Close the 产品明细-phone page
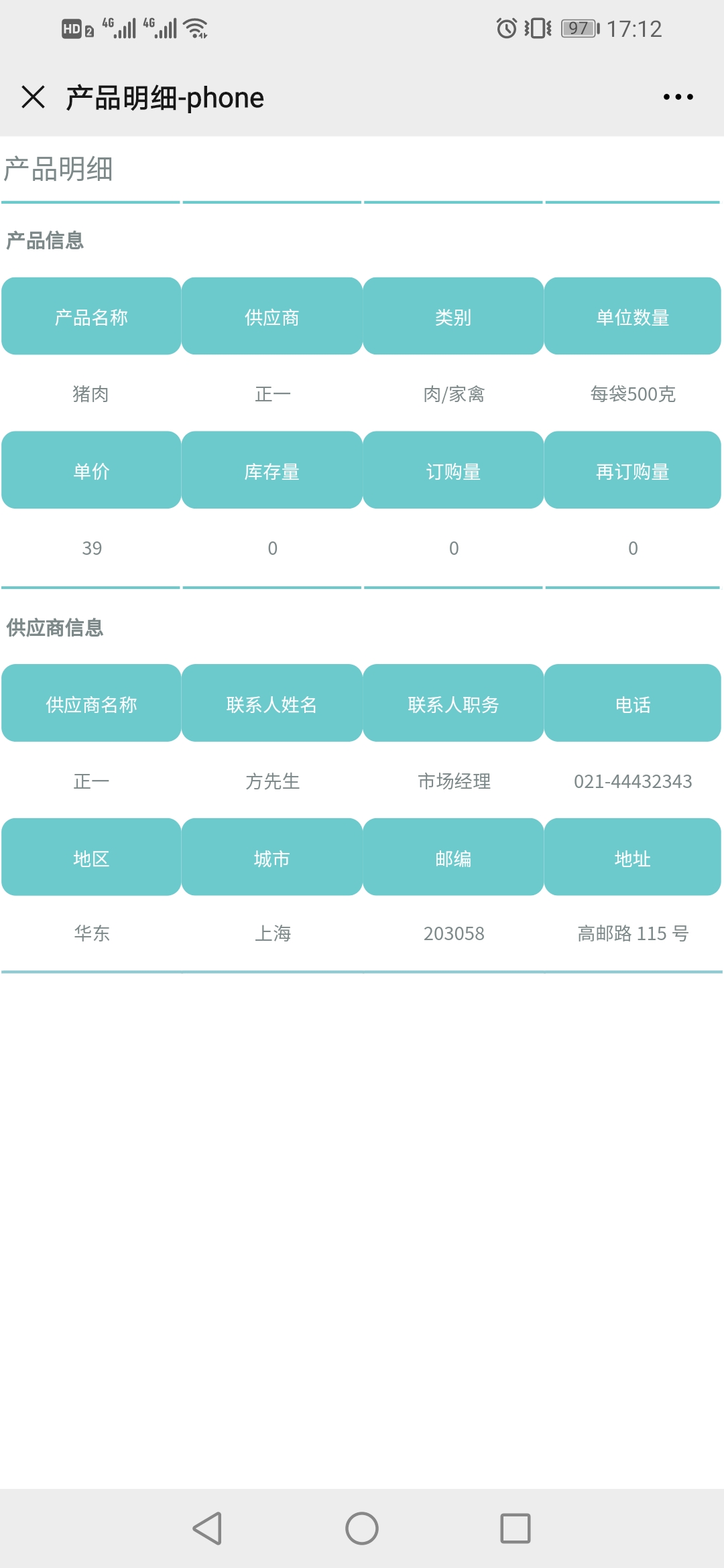The image size is (724, 1568). tap(33, 97)
